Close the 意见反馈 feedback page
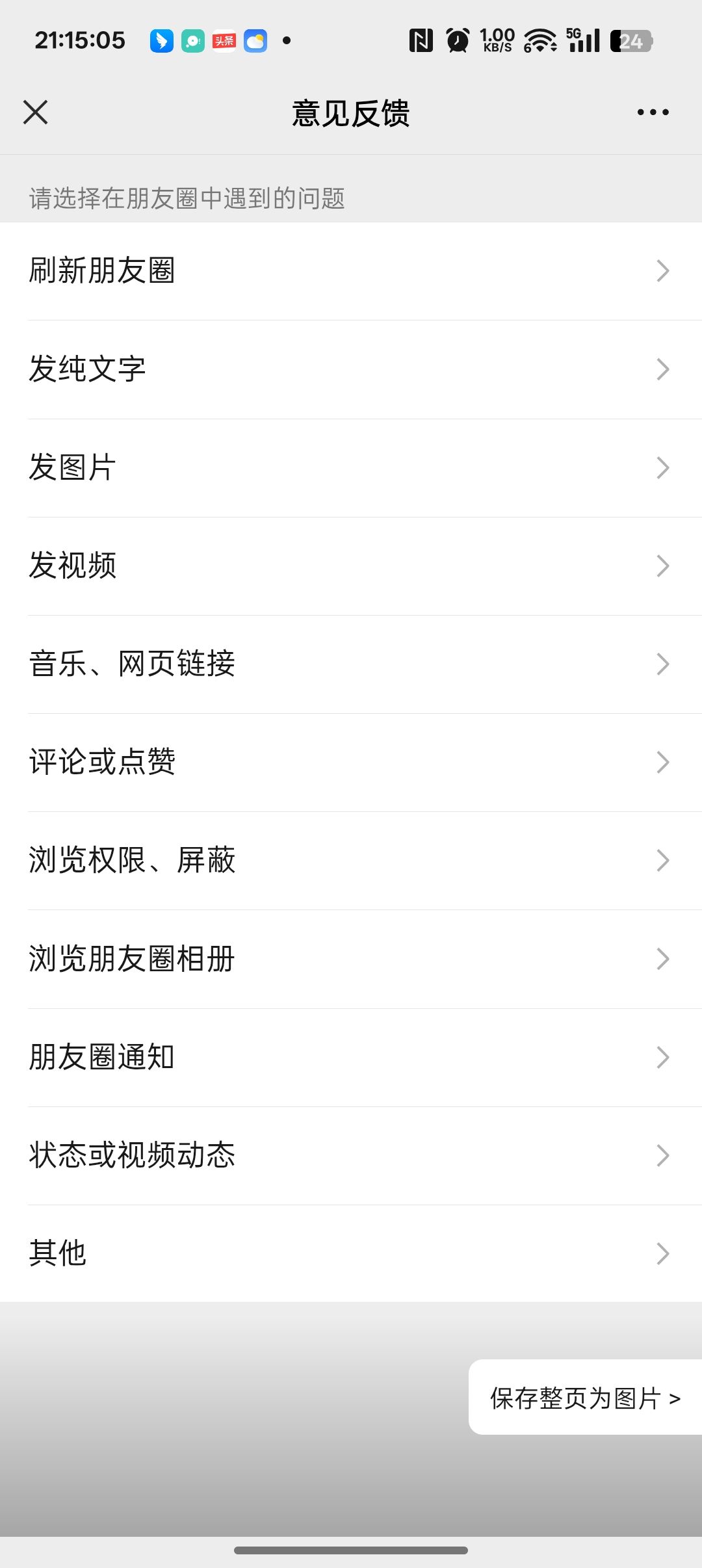 pos(36,112)
